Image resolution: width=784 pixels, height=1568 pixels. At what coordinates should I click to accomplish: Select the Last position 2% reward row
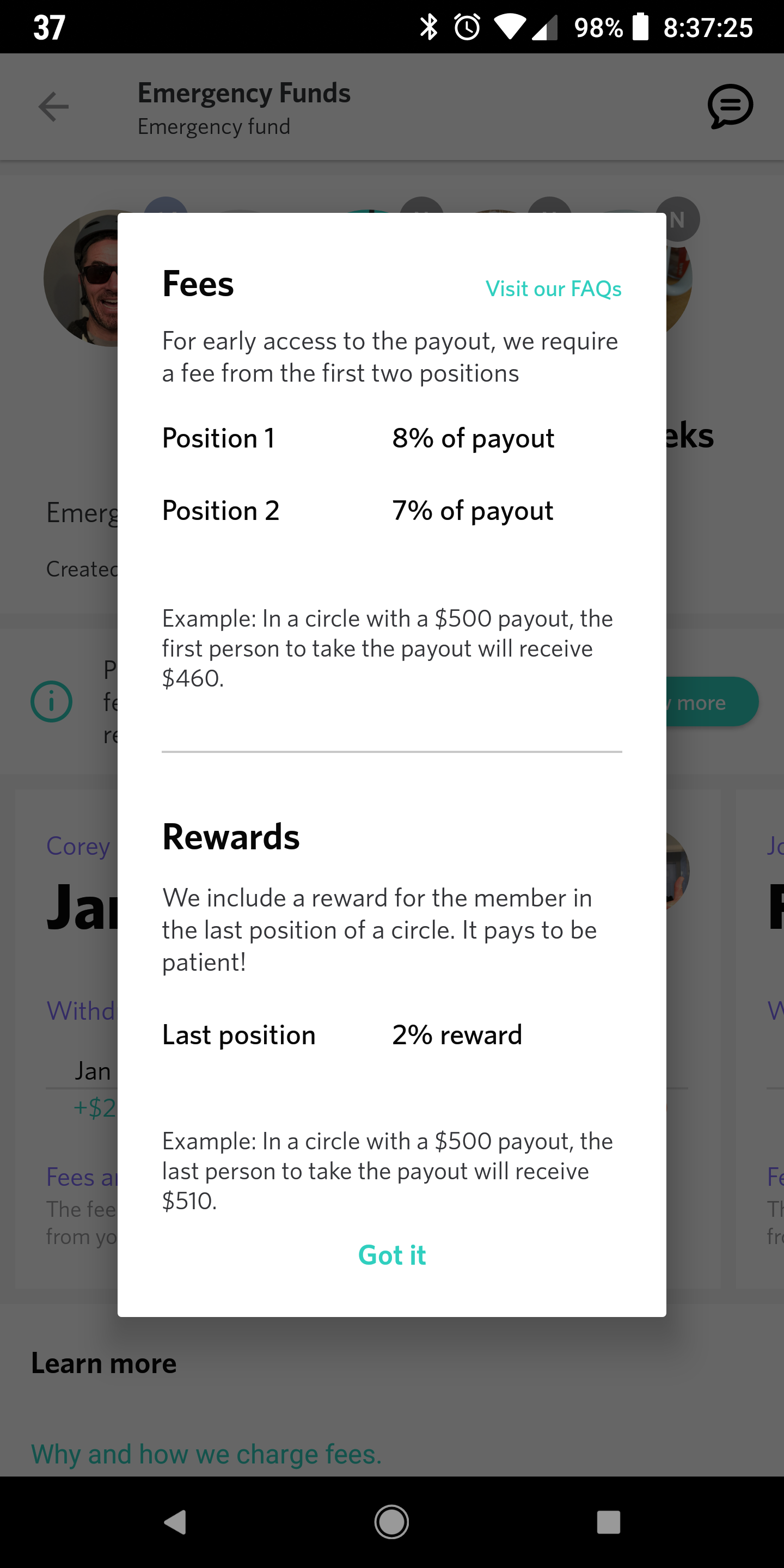pyautogui.click(x=341, y=1035)
